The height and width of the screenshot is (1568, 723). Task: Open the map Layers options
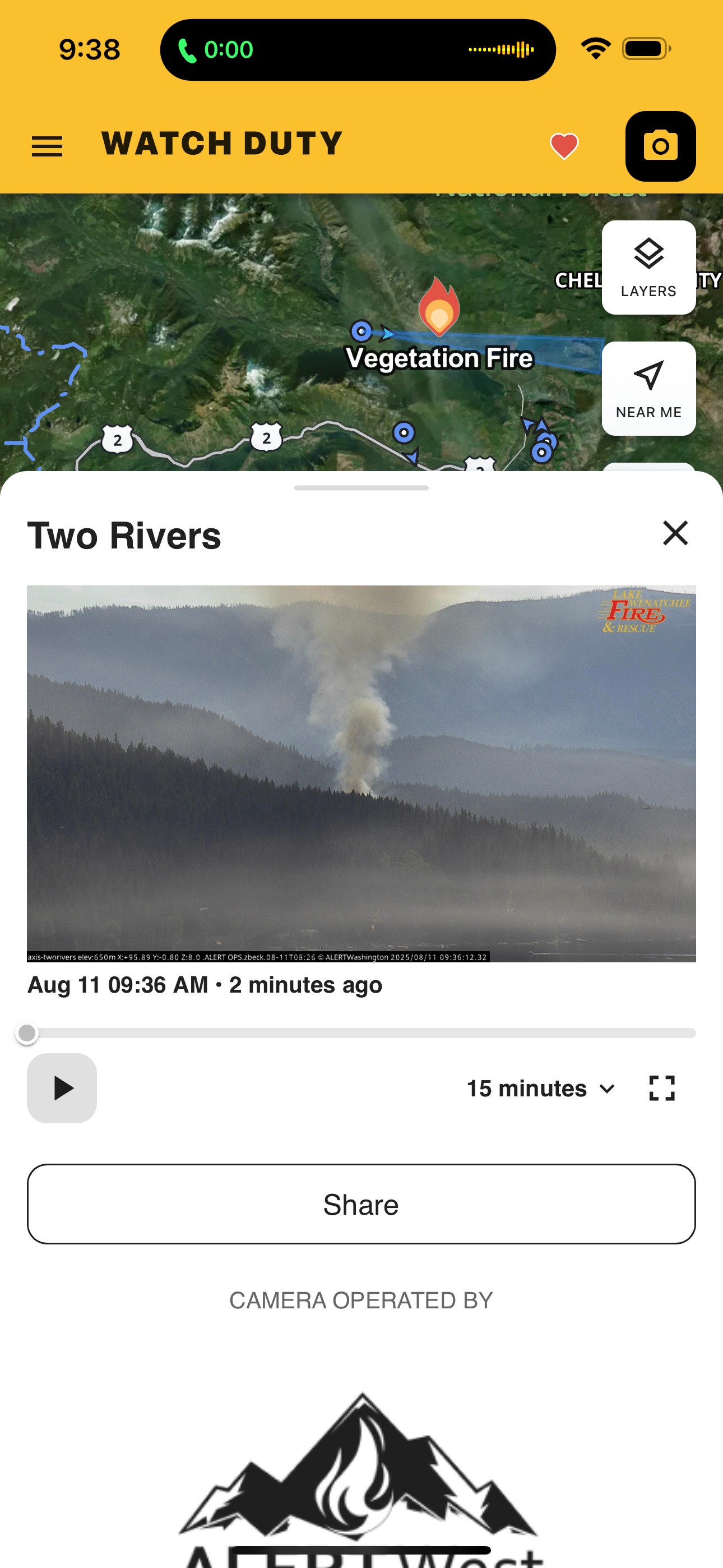pos(648,268)
